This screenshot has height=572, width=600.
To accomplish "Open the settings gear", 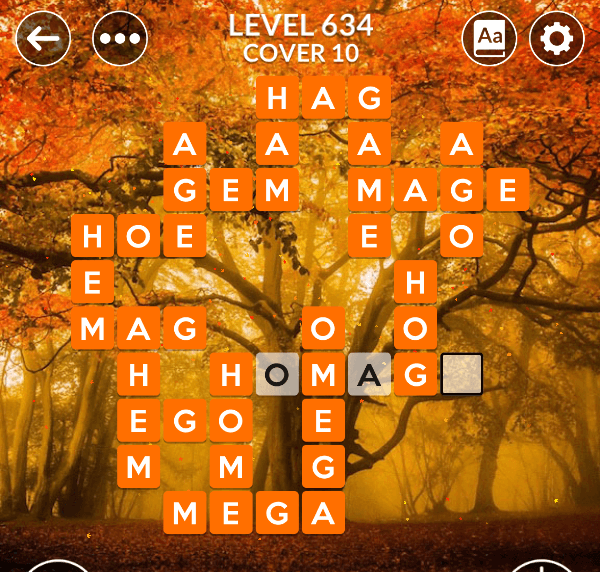I will 556,39.
